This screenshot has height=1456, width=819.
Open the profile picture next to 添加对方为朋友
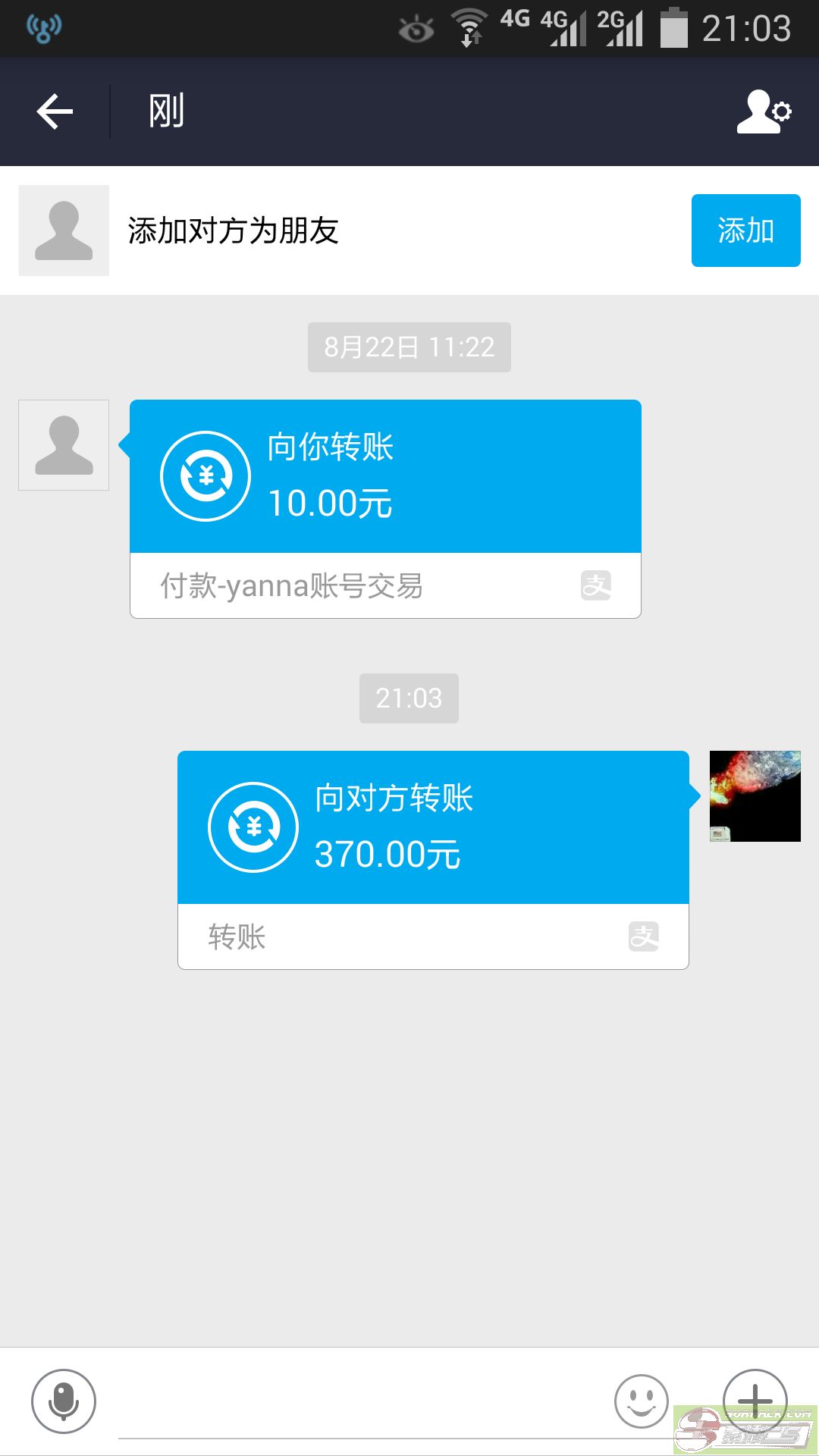pyautogui.click(x=64, y=231)
